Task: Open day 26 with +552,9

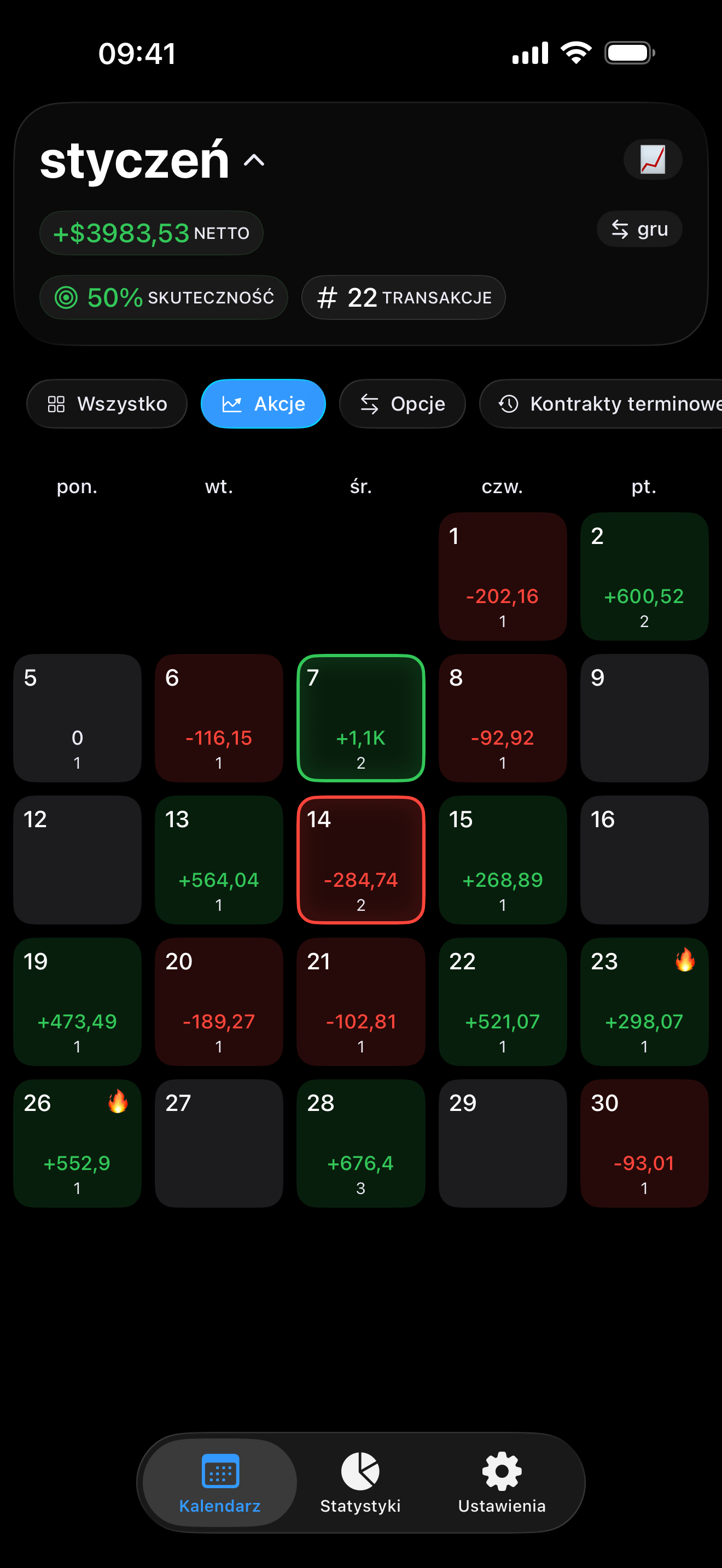Action: tap(77, 1144)
